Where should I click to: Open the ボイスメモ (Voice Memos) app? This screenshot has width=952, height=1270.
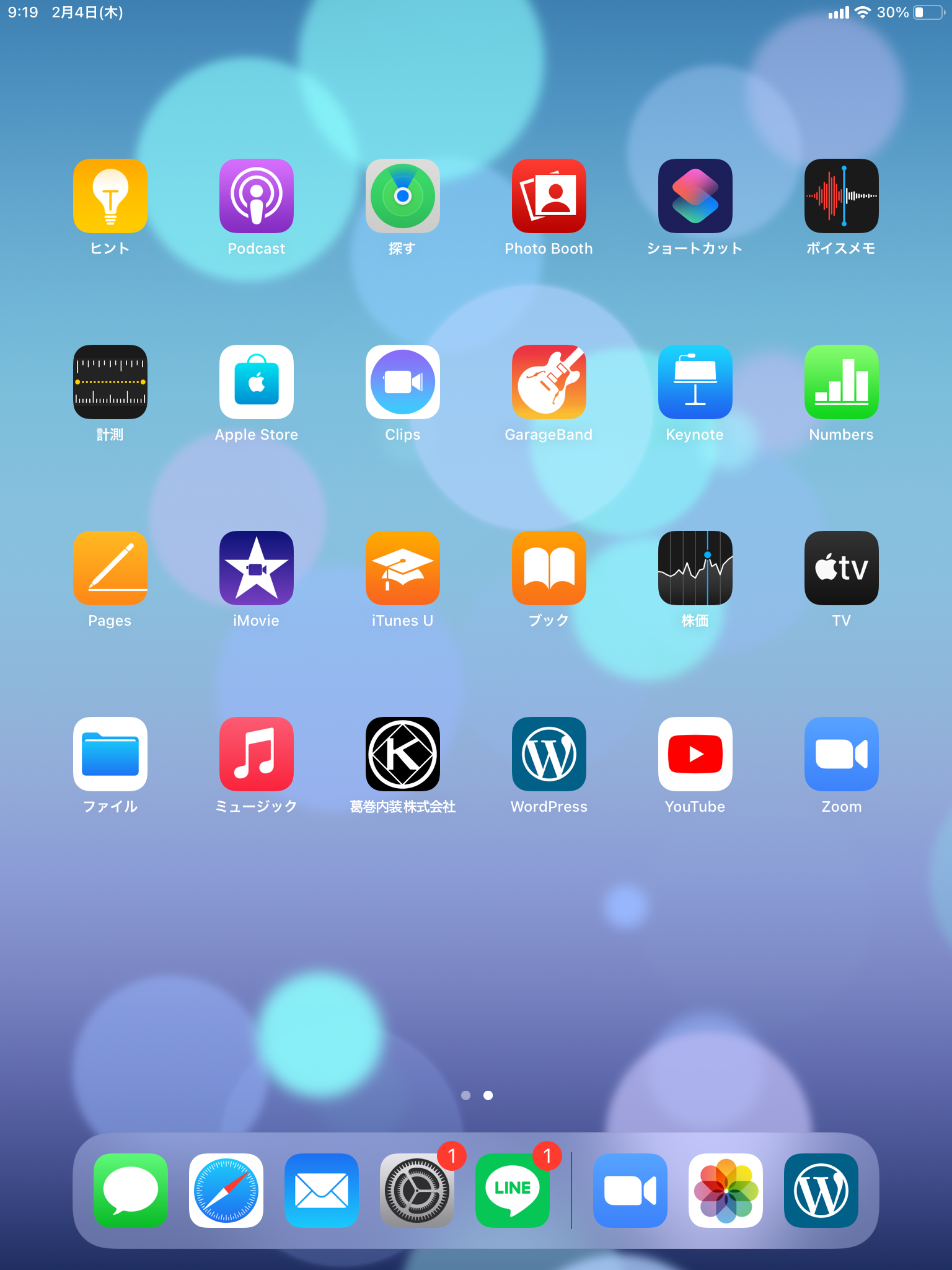(x=842, y=196)
